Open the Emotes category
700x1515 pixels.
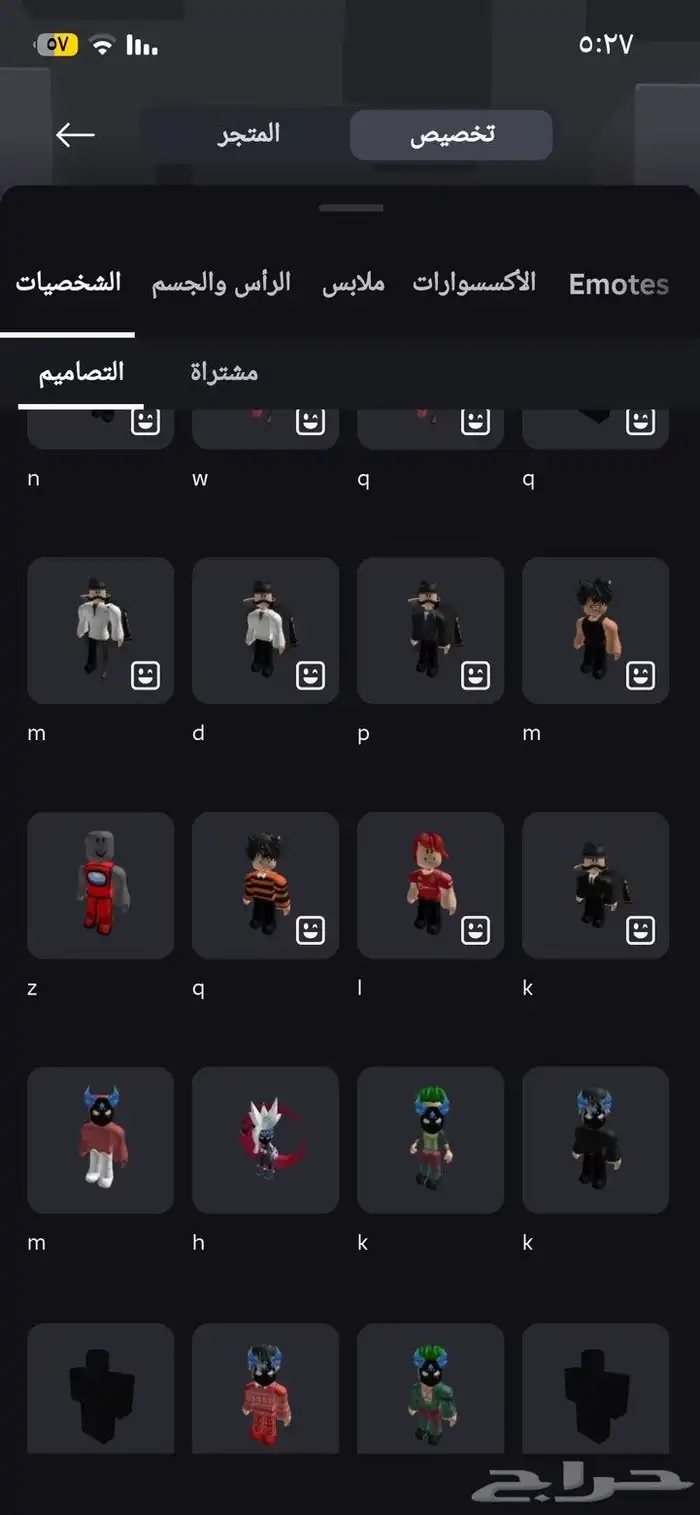618,284
